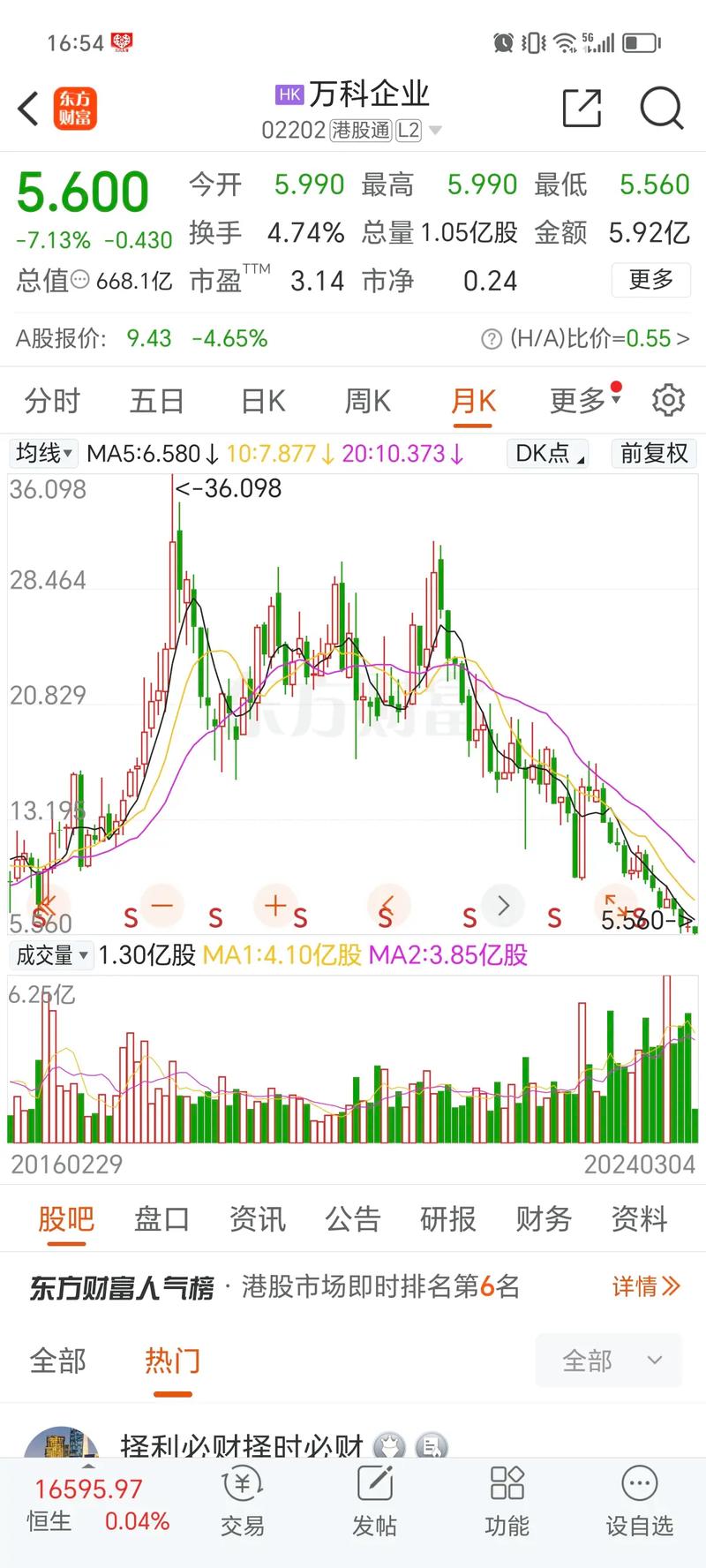Screen dimensions: 706x1568
Task: Expand the 港股通 L2 dropdown arrow
Action: click(435, 131)
